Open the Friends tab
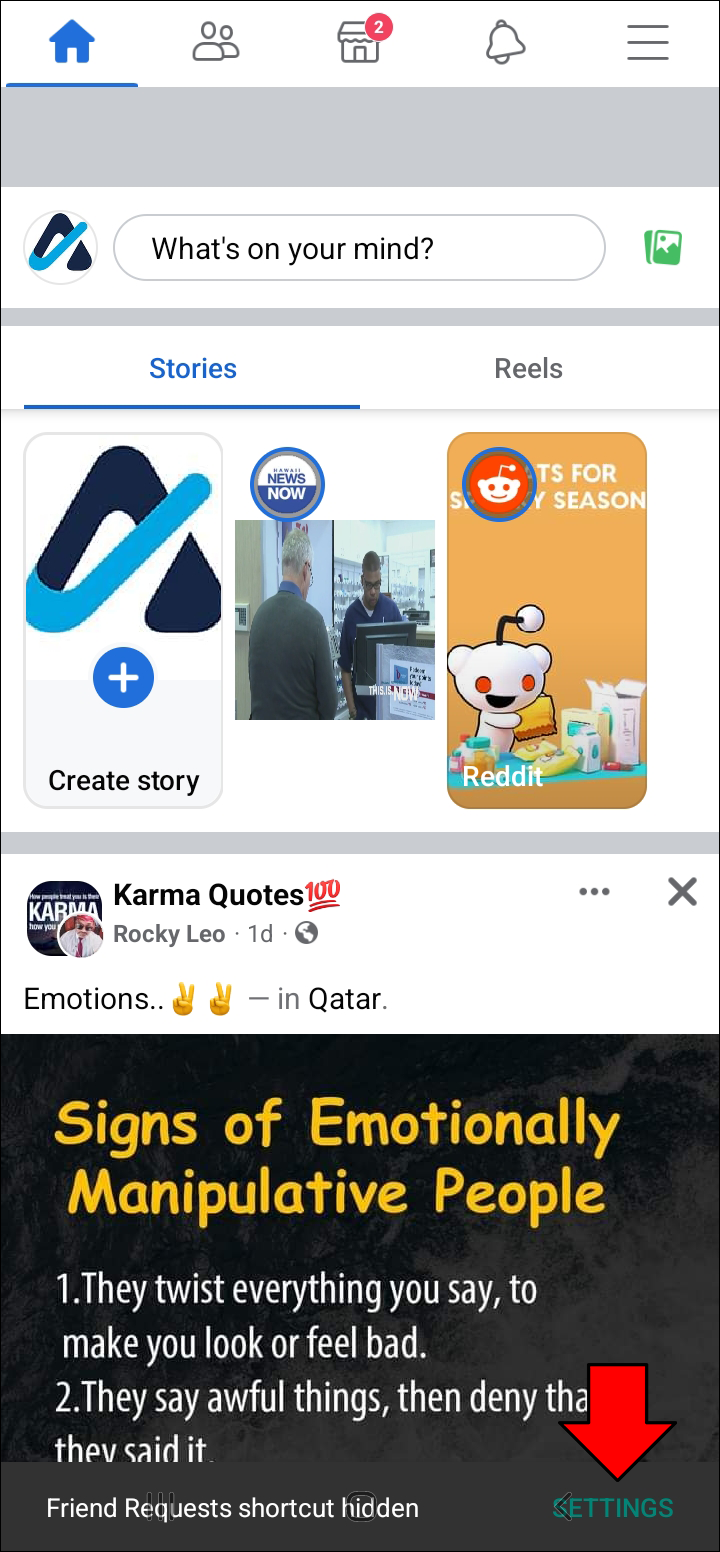 [216, 43]
